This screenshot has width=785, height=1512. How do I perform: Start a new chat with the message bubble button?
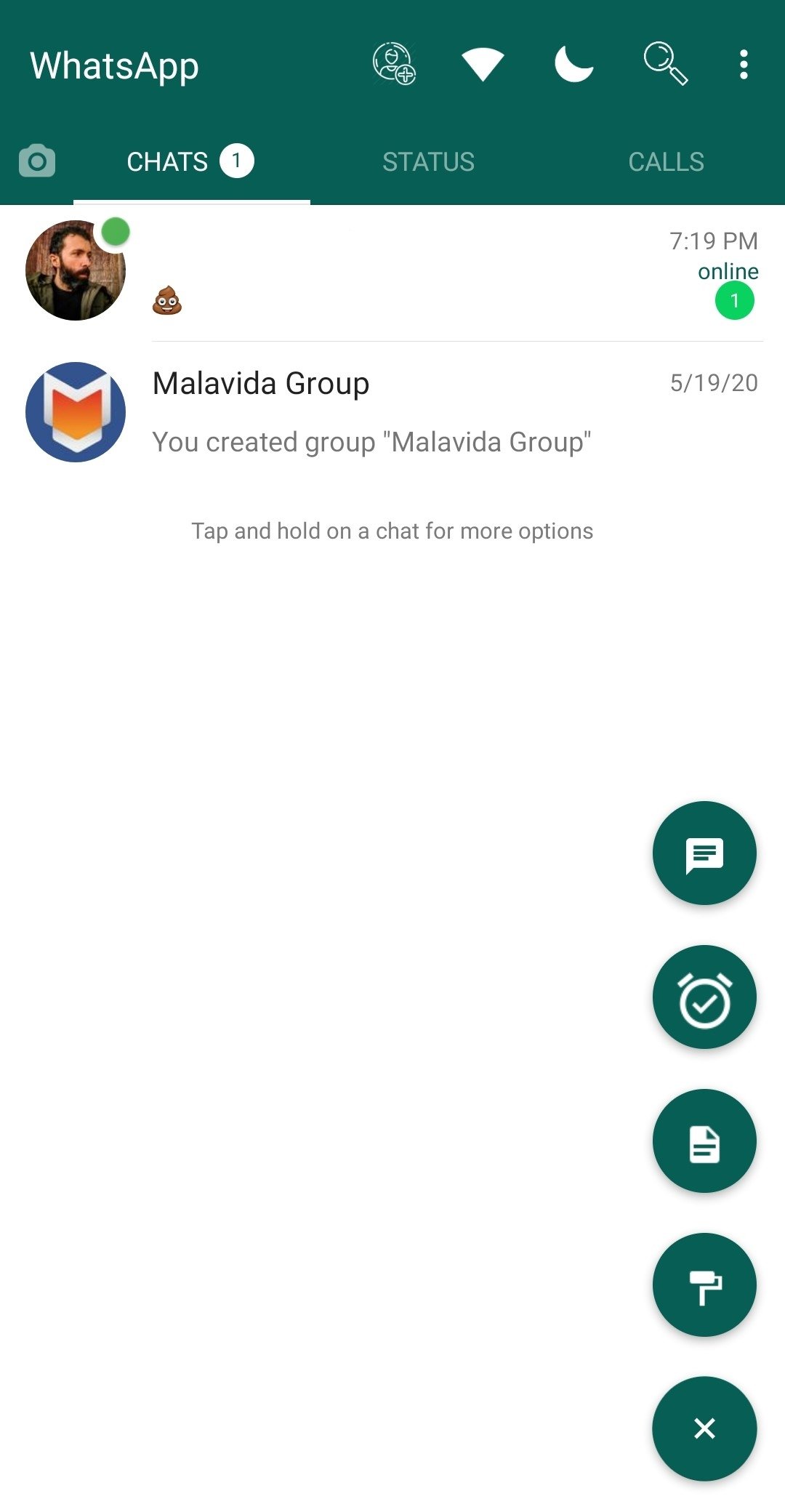(x=704, y=853)
